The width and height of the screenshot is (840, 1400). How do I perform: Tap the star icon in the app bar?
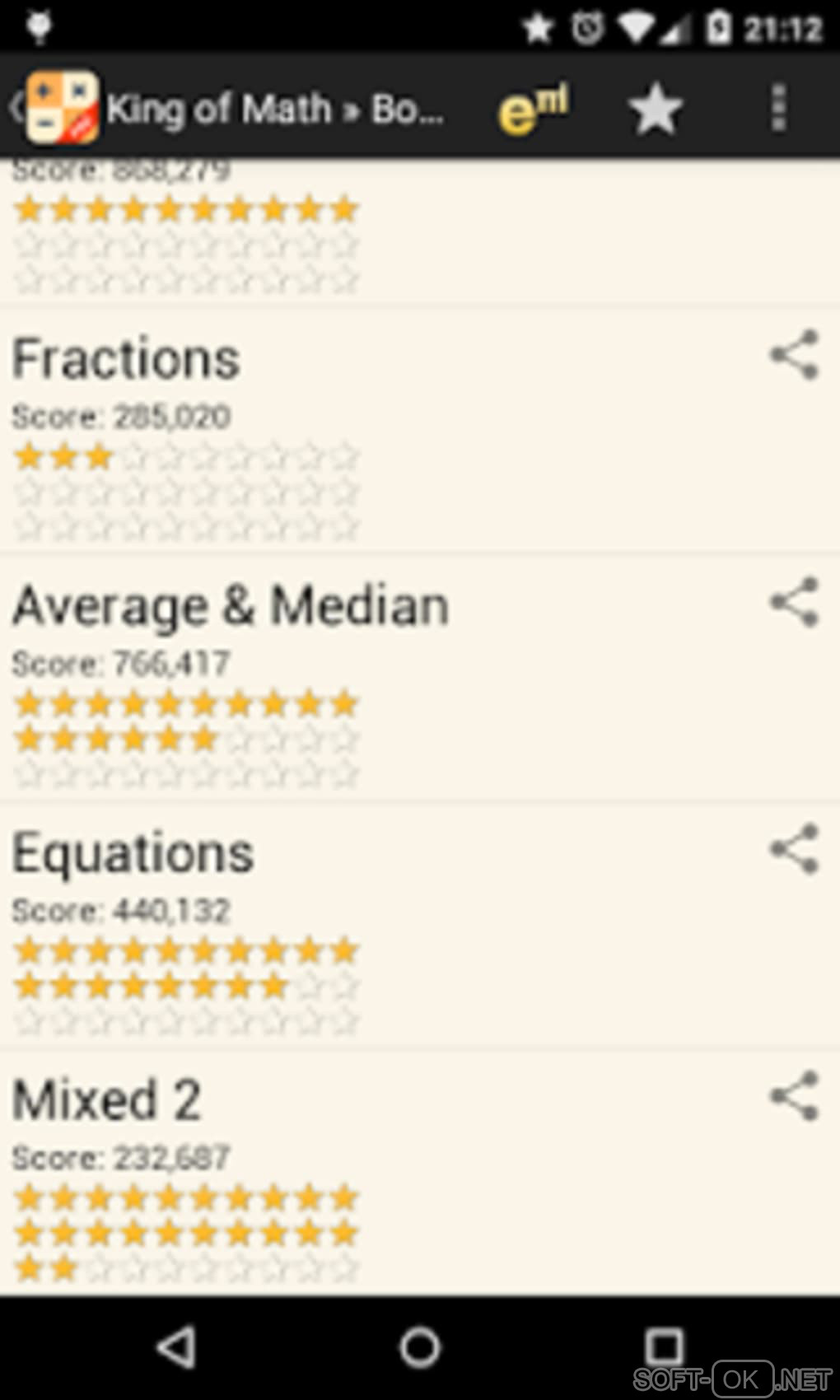point(656,109)
